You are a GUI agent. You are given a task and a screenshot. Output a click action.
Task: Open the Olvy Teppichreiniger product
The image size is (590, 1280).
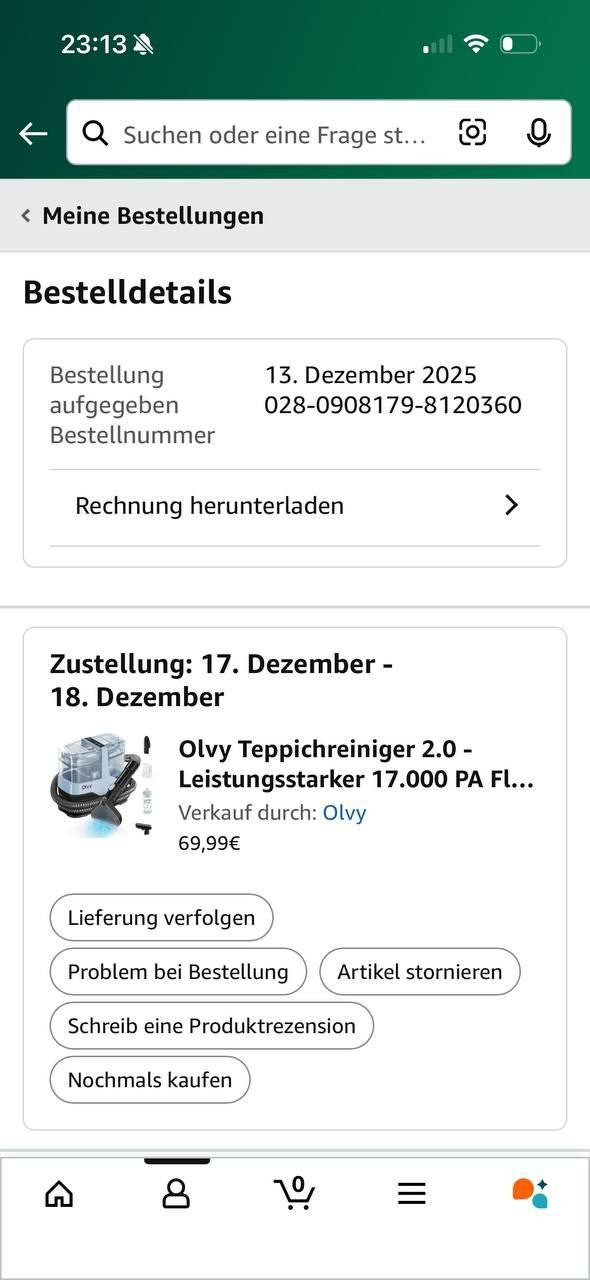click(x=356, y=764)
